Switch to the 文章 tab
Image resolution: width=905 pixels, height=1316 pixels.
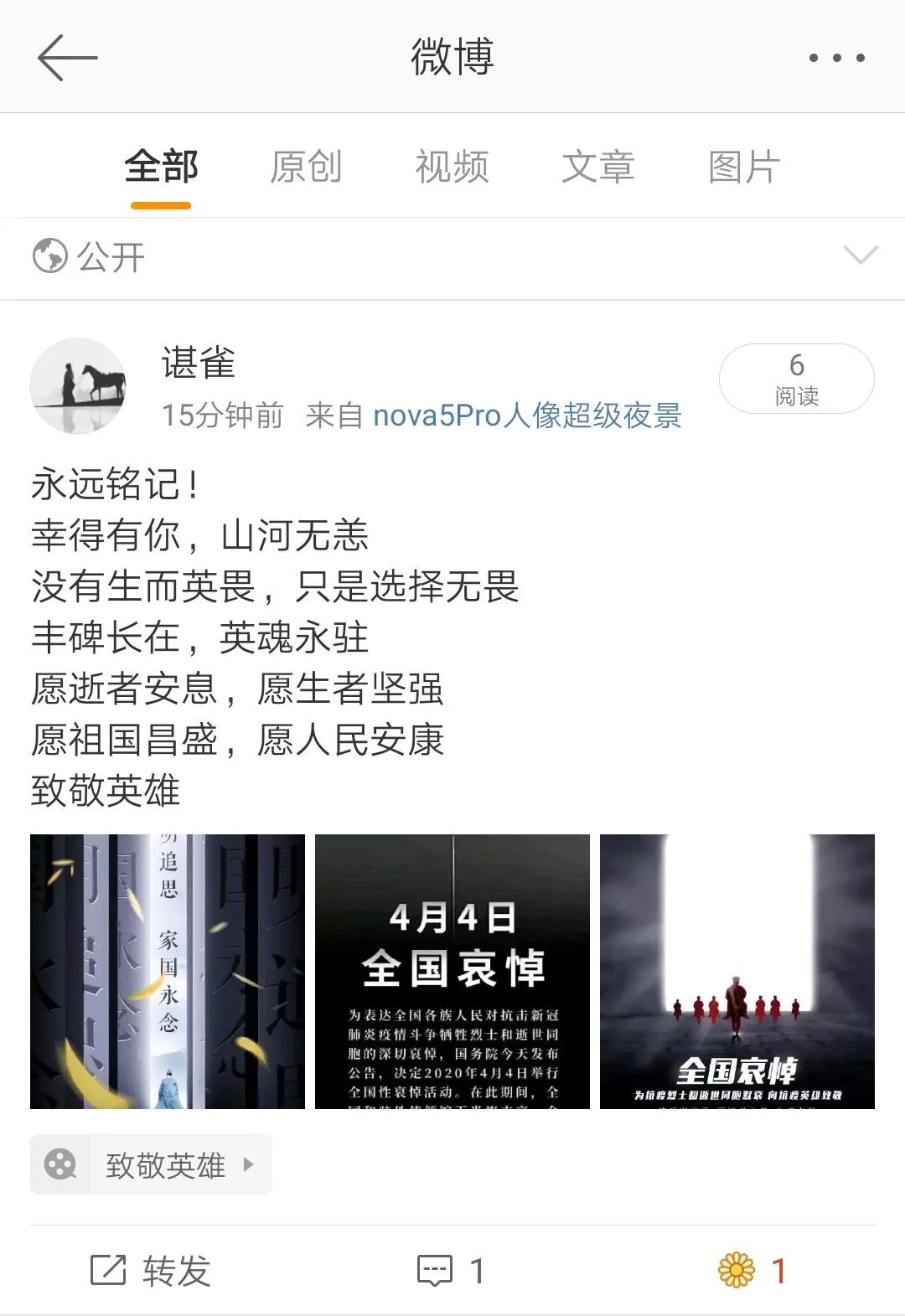point(597,167)
